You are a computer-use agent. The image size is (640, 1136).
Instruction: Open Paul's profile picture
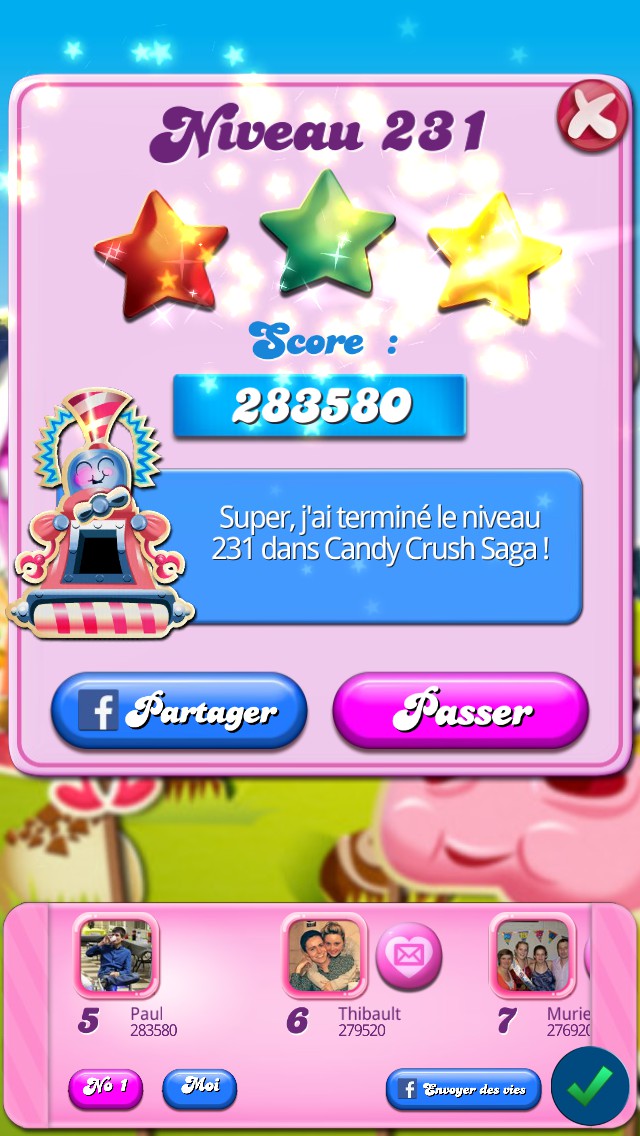tap(114, 956)
